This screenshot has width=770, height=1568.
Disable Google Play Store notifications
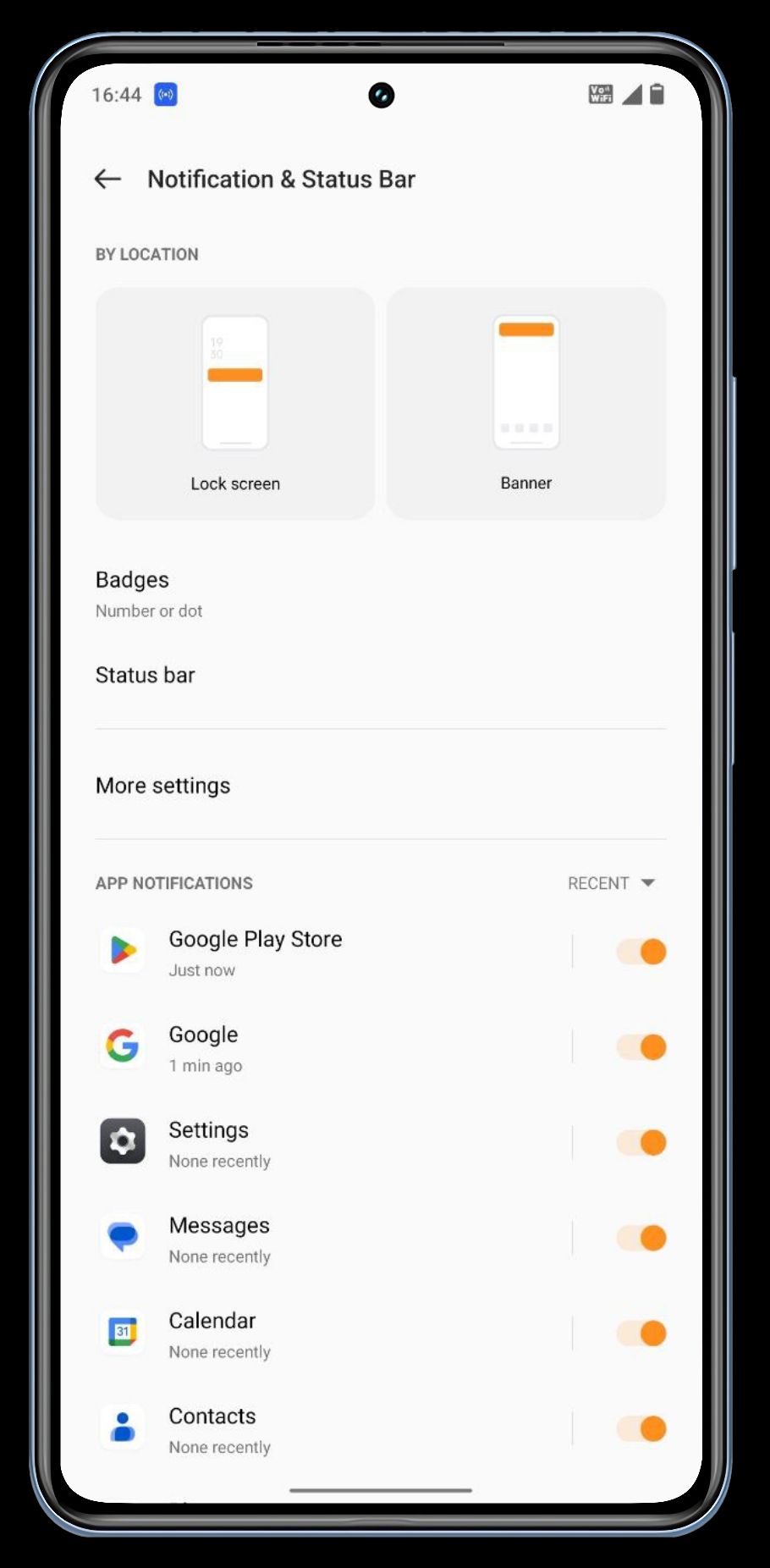(641, 952)
